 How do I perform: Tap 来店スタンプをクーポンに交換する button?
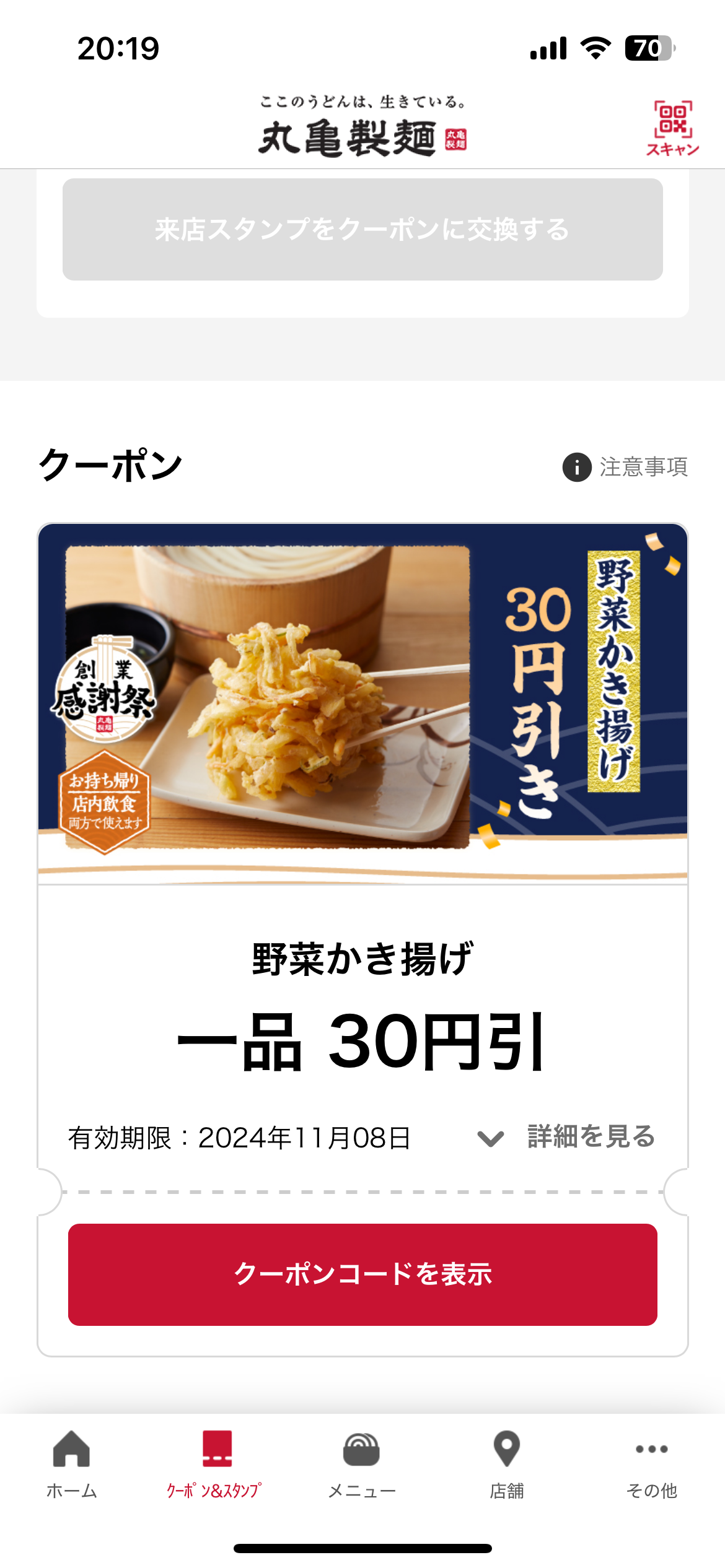tap(362, 230)
